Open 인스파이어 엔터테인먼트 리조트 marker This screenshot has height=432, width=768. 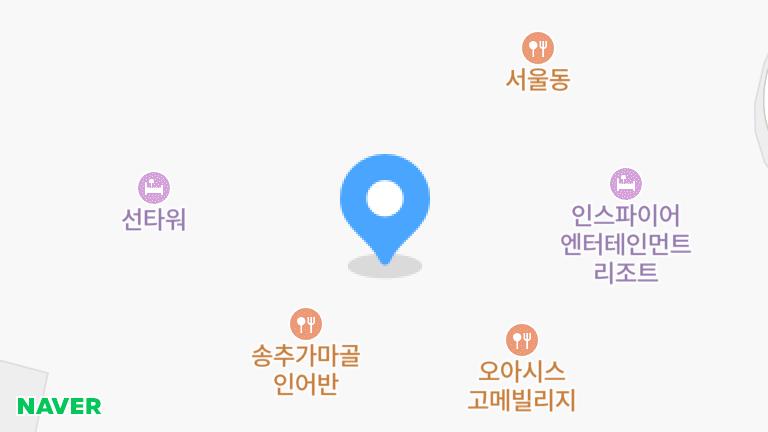point(626,184)
